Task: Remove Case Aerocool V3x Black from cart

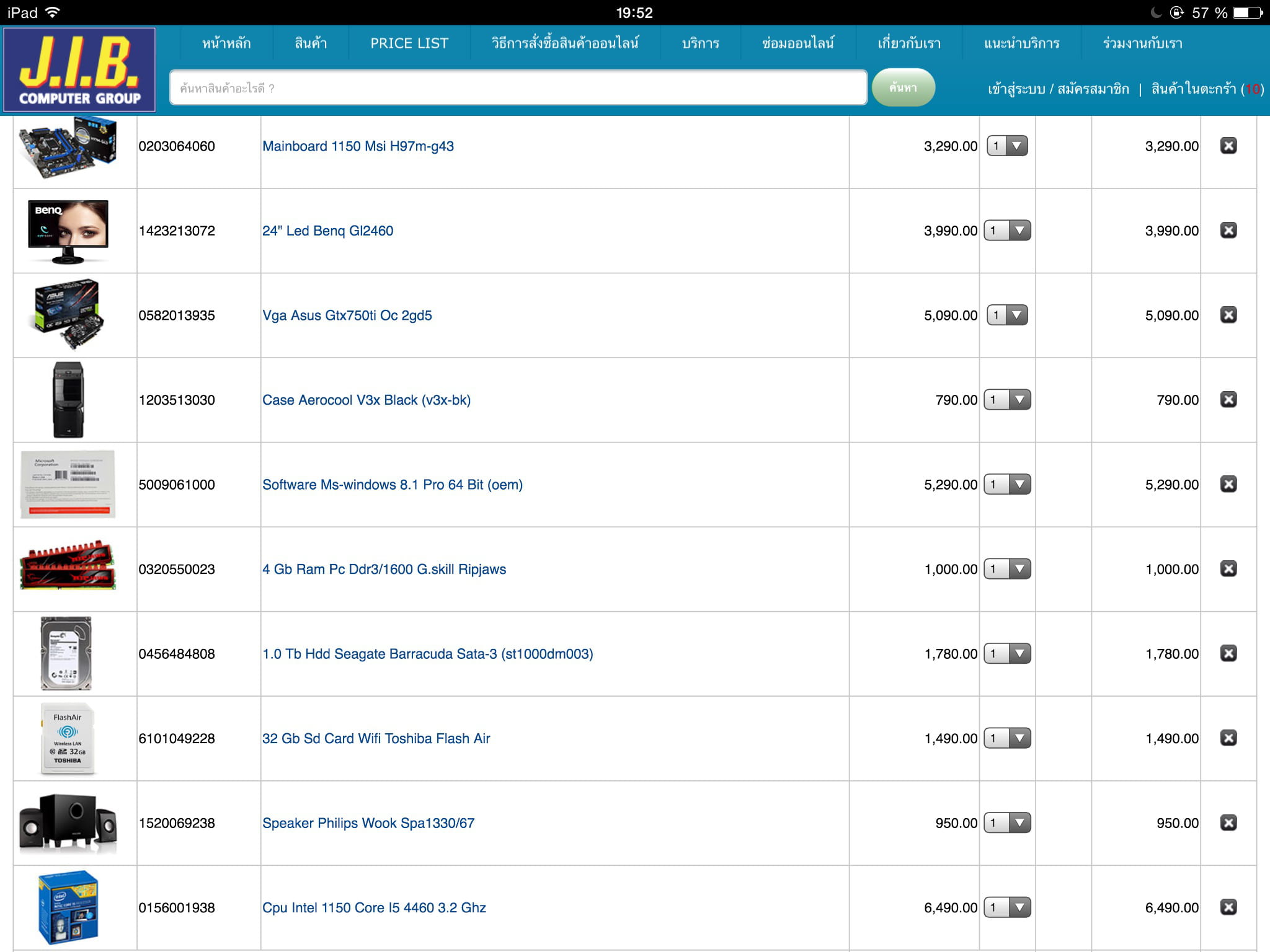Action: tap(1228, 400)
